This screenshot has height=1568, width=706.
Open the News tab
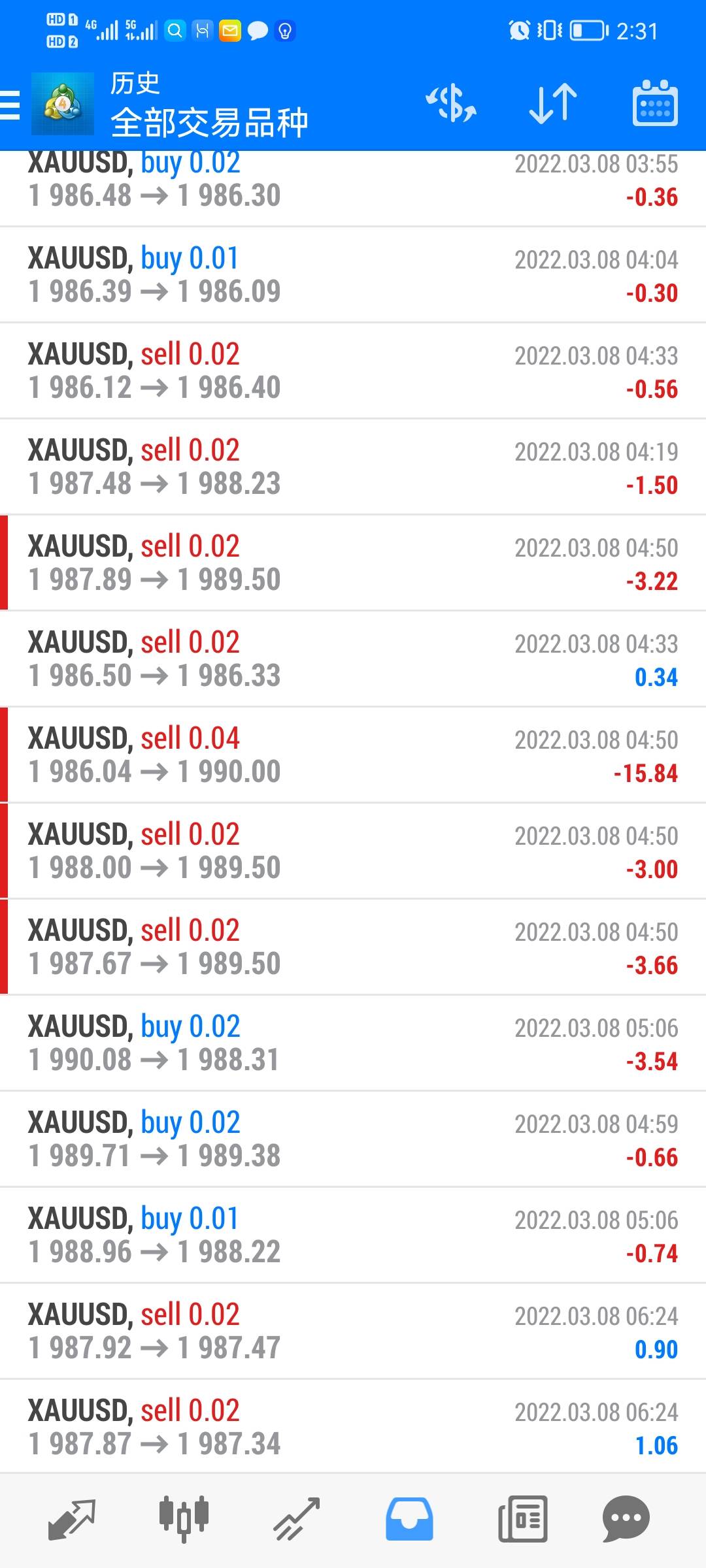point(522,1519)
